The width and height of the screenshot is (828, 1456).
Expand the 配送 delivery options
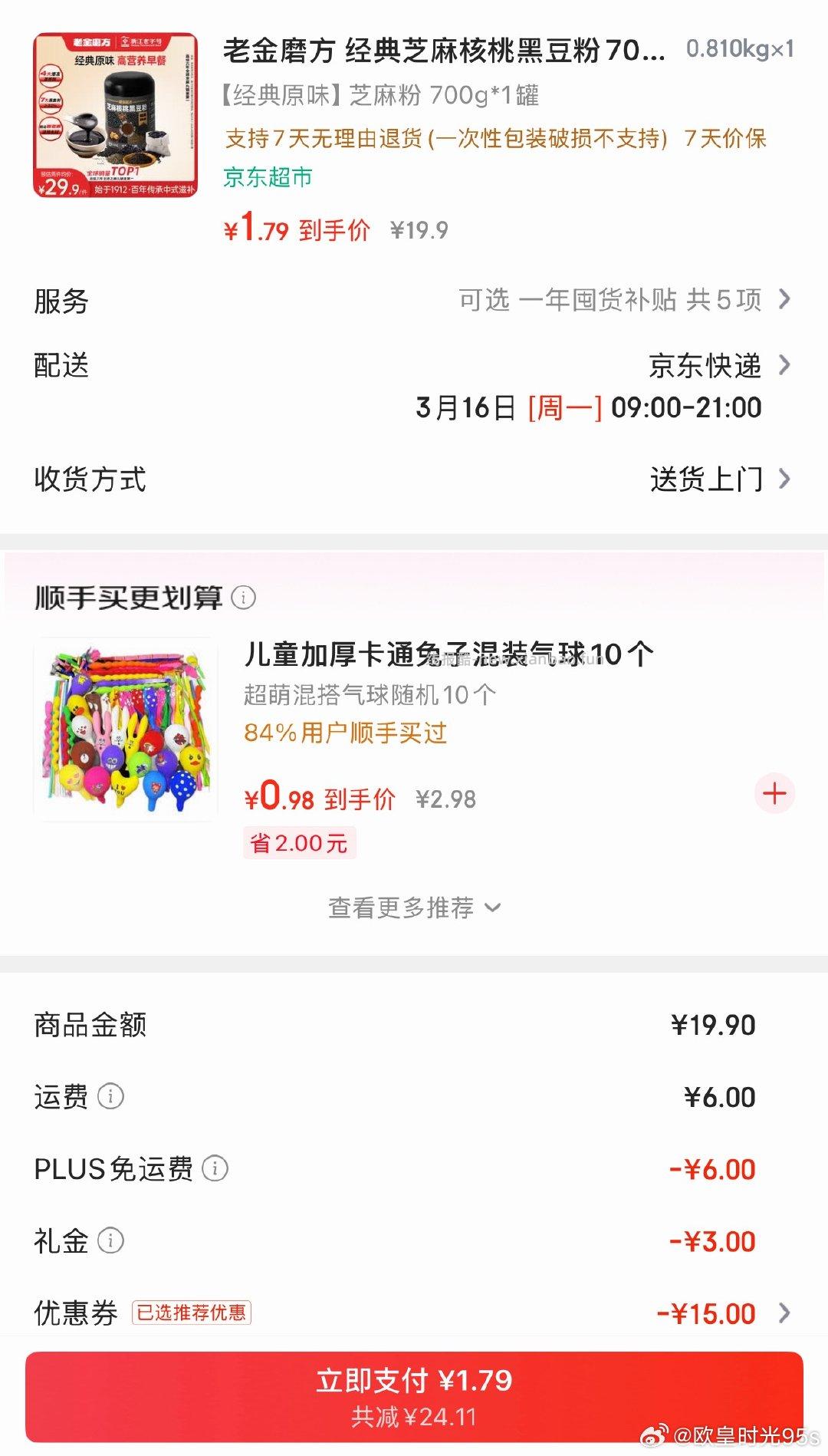point(784,365)
